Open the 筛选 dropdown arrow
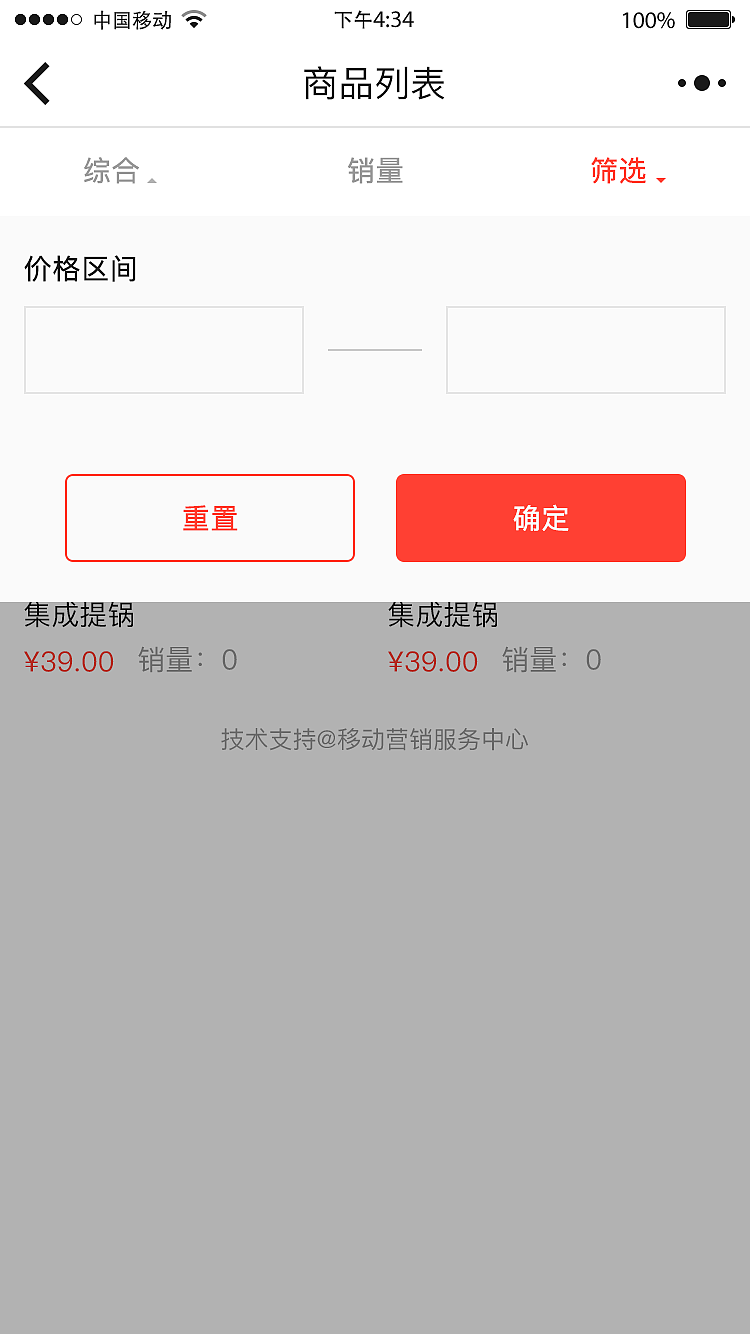Viewport: 750px width, 1334px height. 662,178
